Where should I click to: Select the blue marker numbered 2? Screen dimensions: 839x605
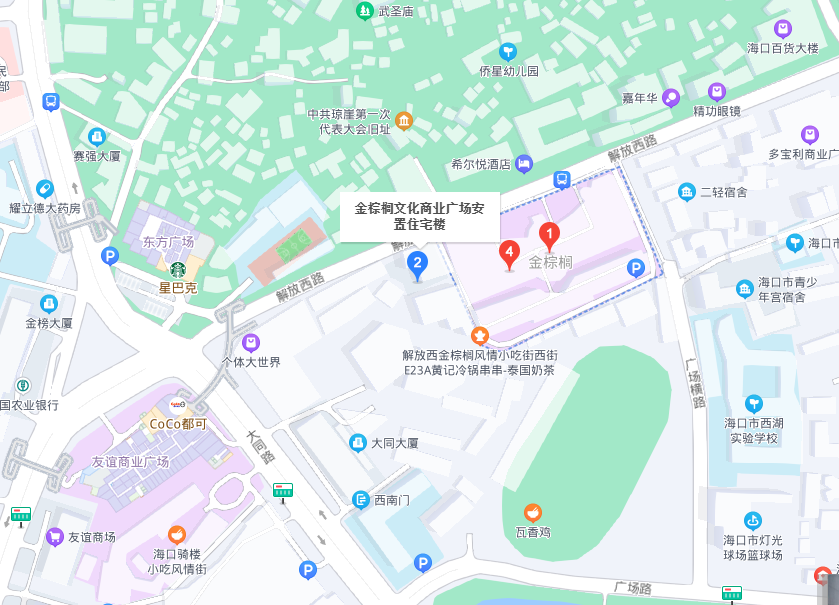coord(418,264)
